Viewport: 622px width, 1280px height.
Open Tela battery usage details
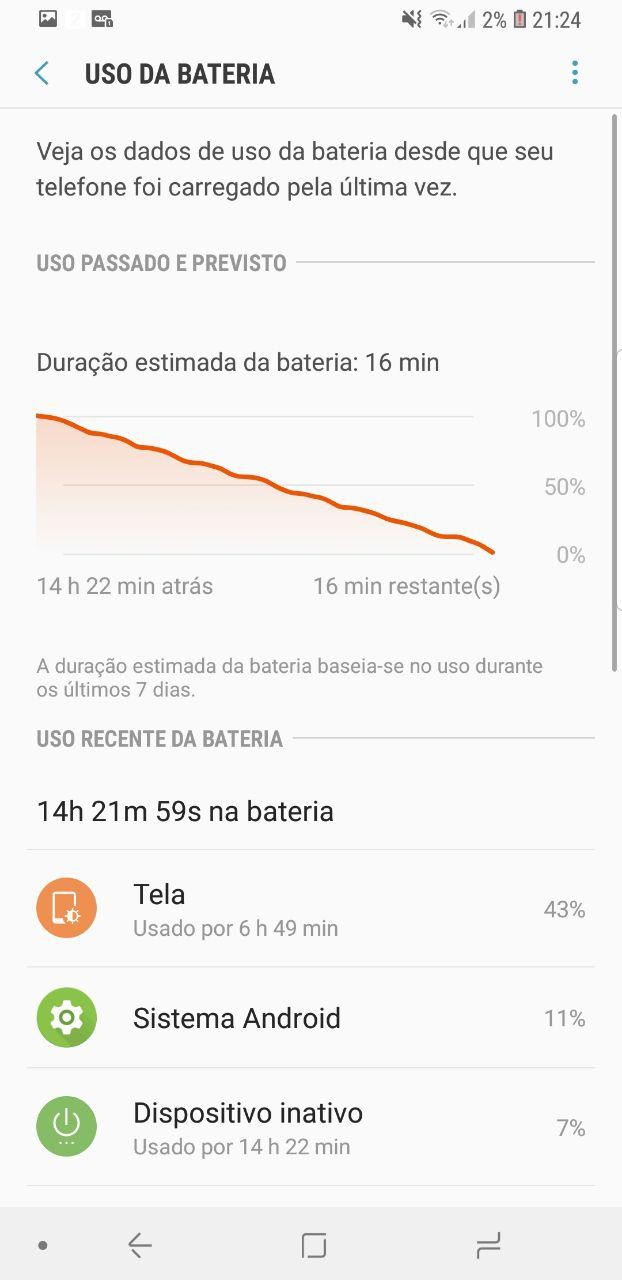tap(311, 909)
